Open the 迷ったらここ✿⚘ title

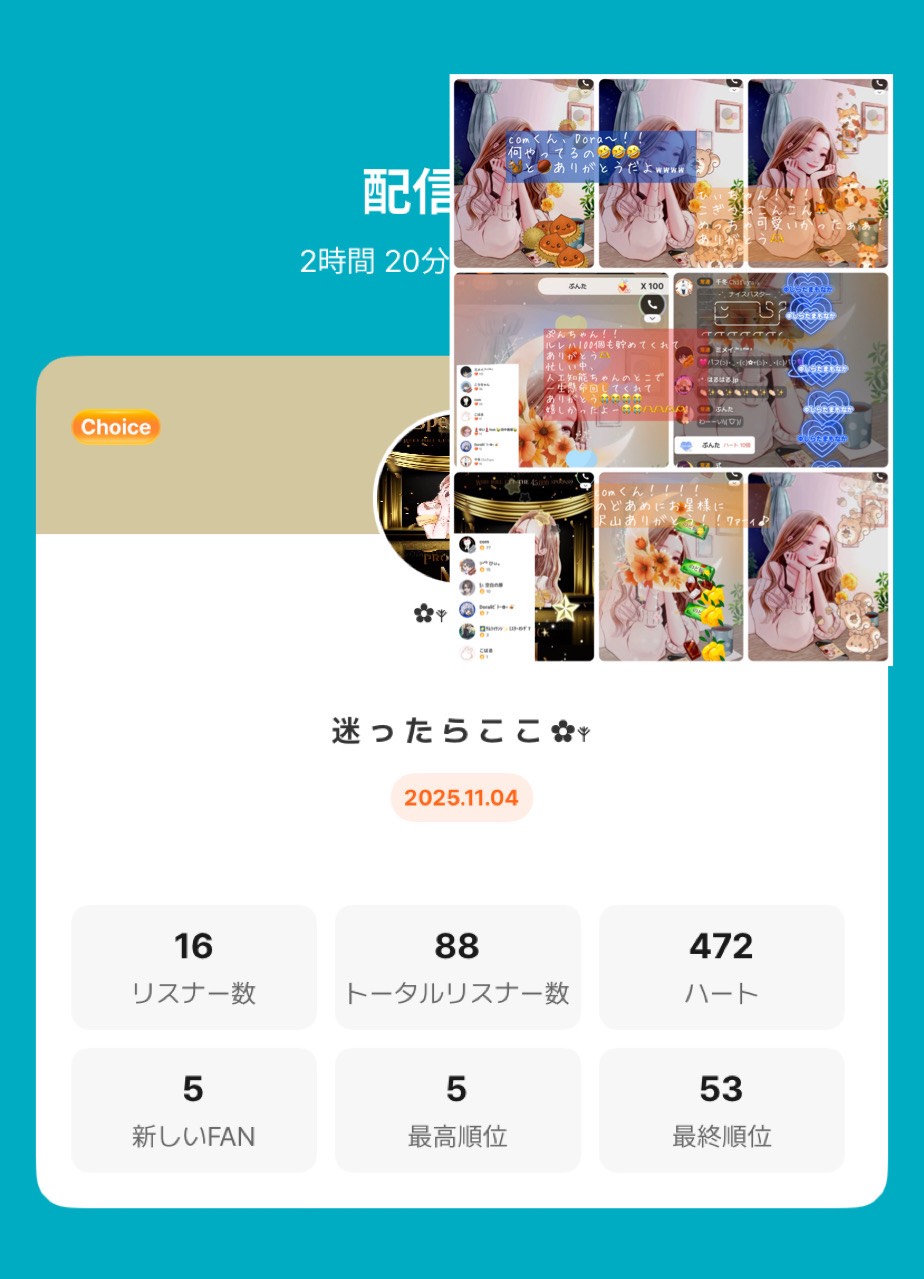pos(461,730)
